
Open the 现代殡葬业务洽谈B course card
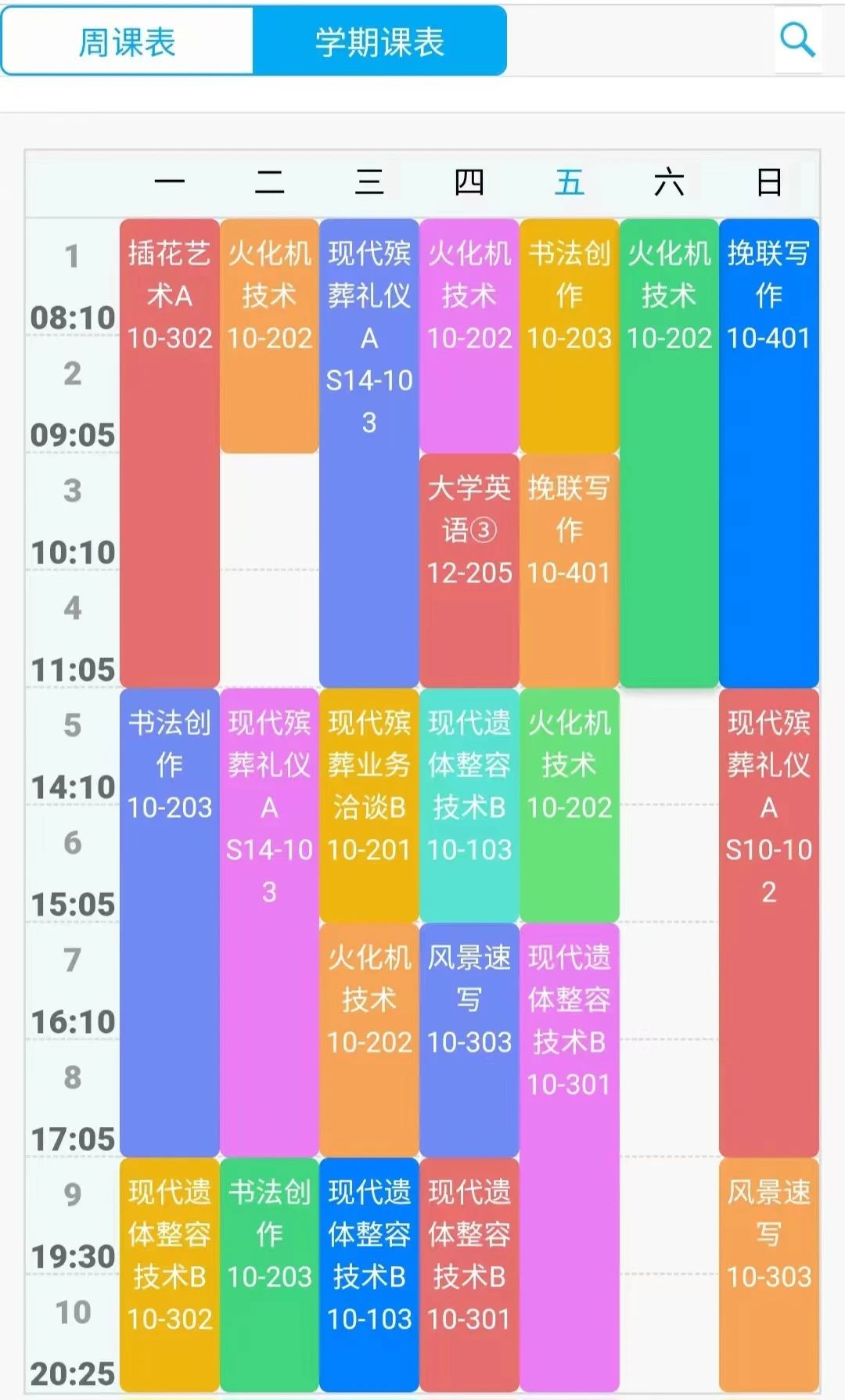[369, 804]
